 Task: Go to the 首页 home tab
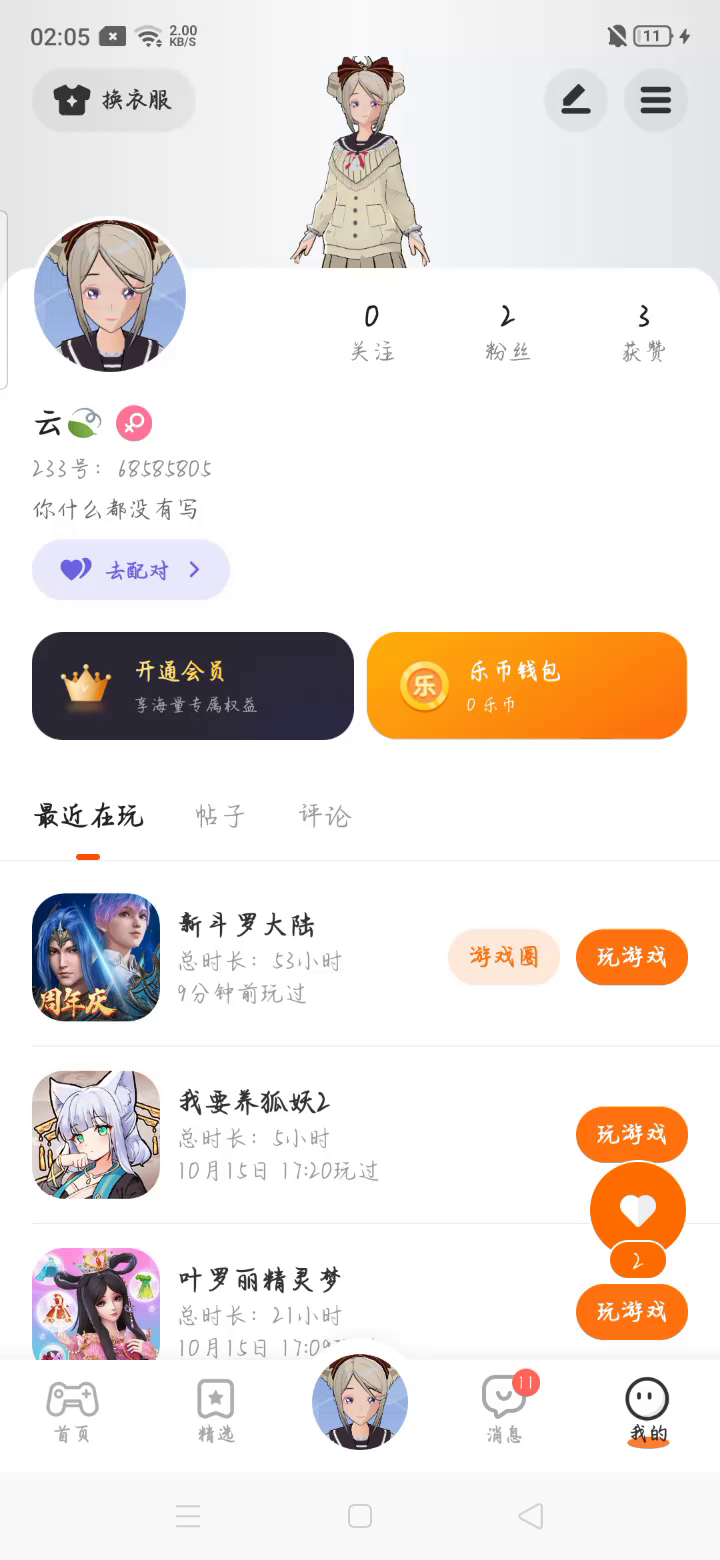(x=72, y=1411)
